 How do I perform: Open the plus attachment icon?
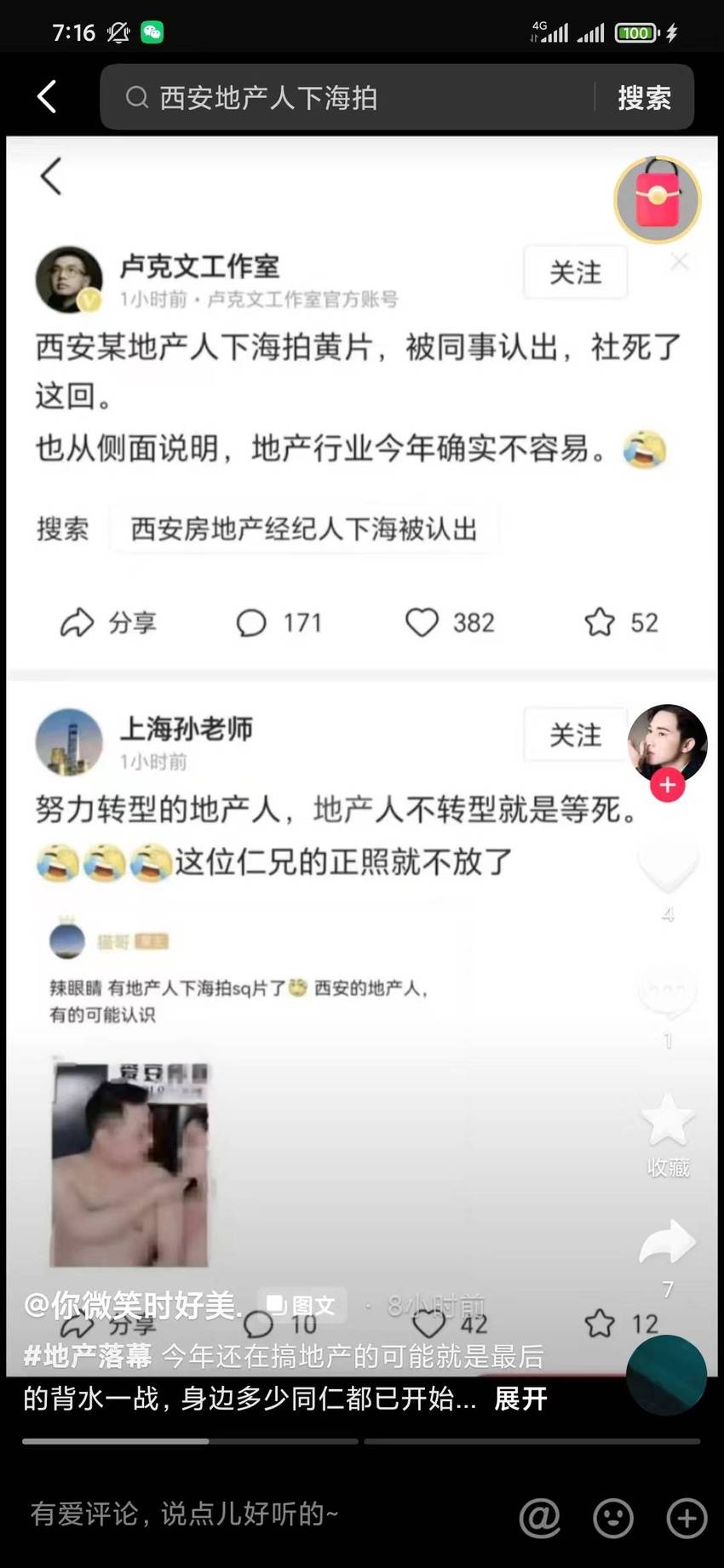click(x=687, y=1516)
